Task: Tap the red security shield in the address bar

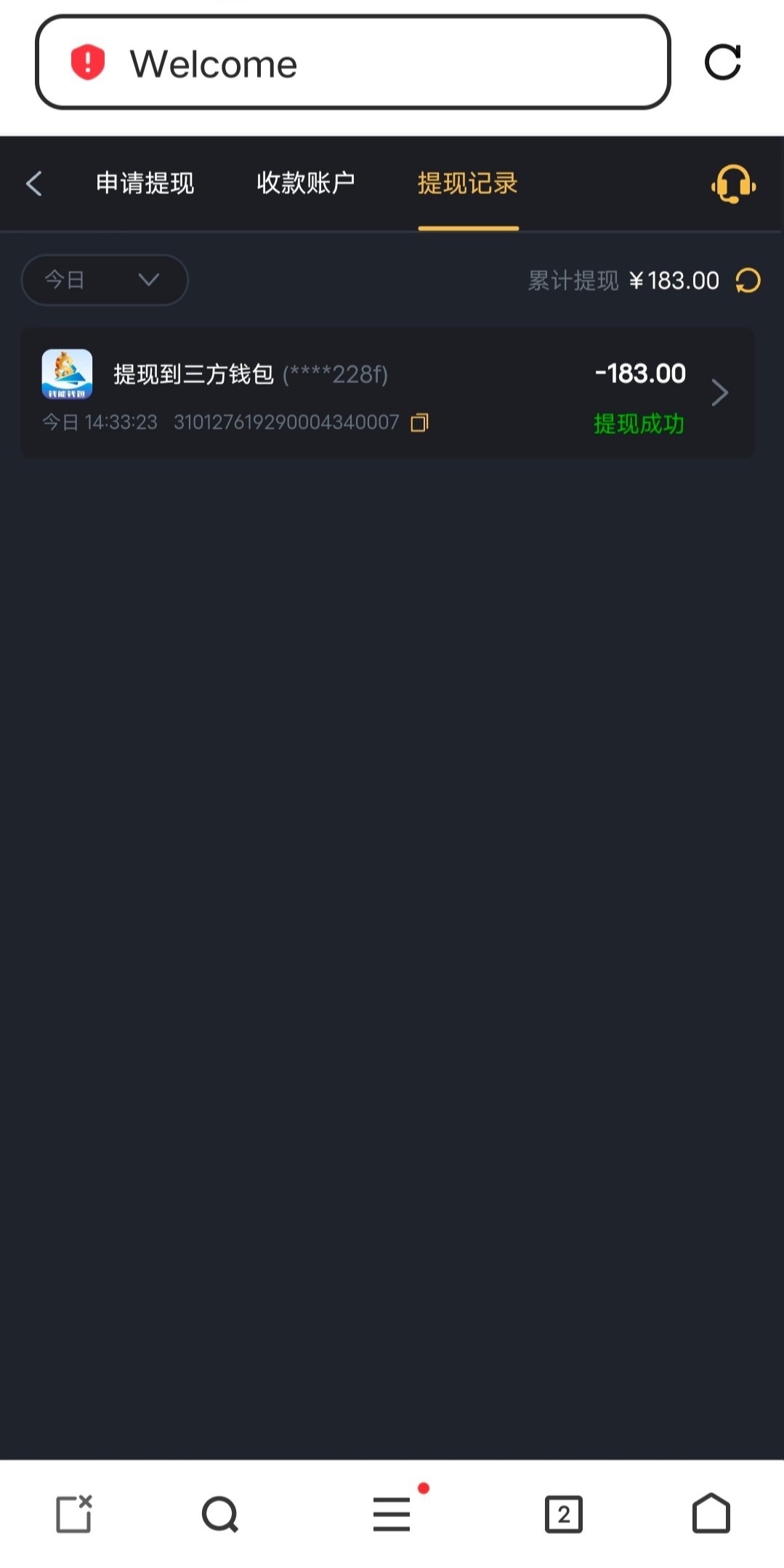Action: click(x=86, y=64)
